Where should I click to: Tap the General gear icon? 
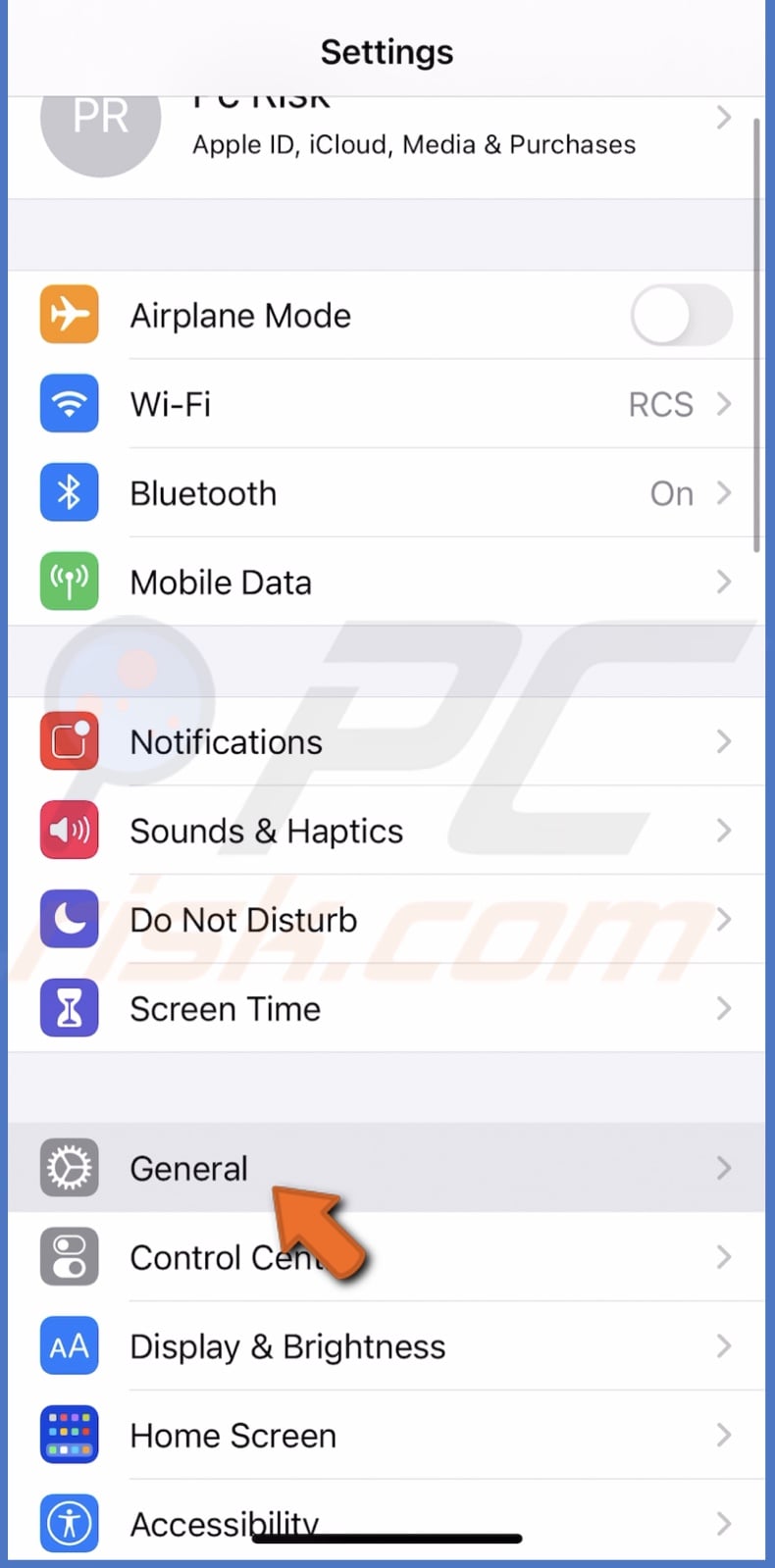69,1168
